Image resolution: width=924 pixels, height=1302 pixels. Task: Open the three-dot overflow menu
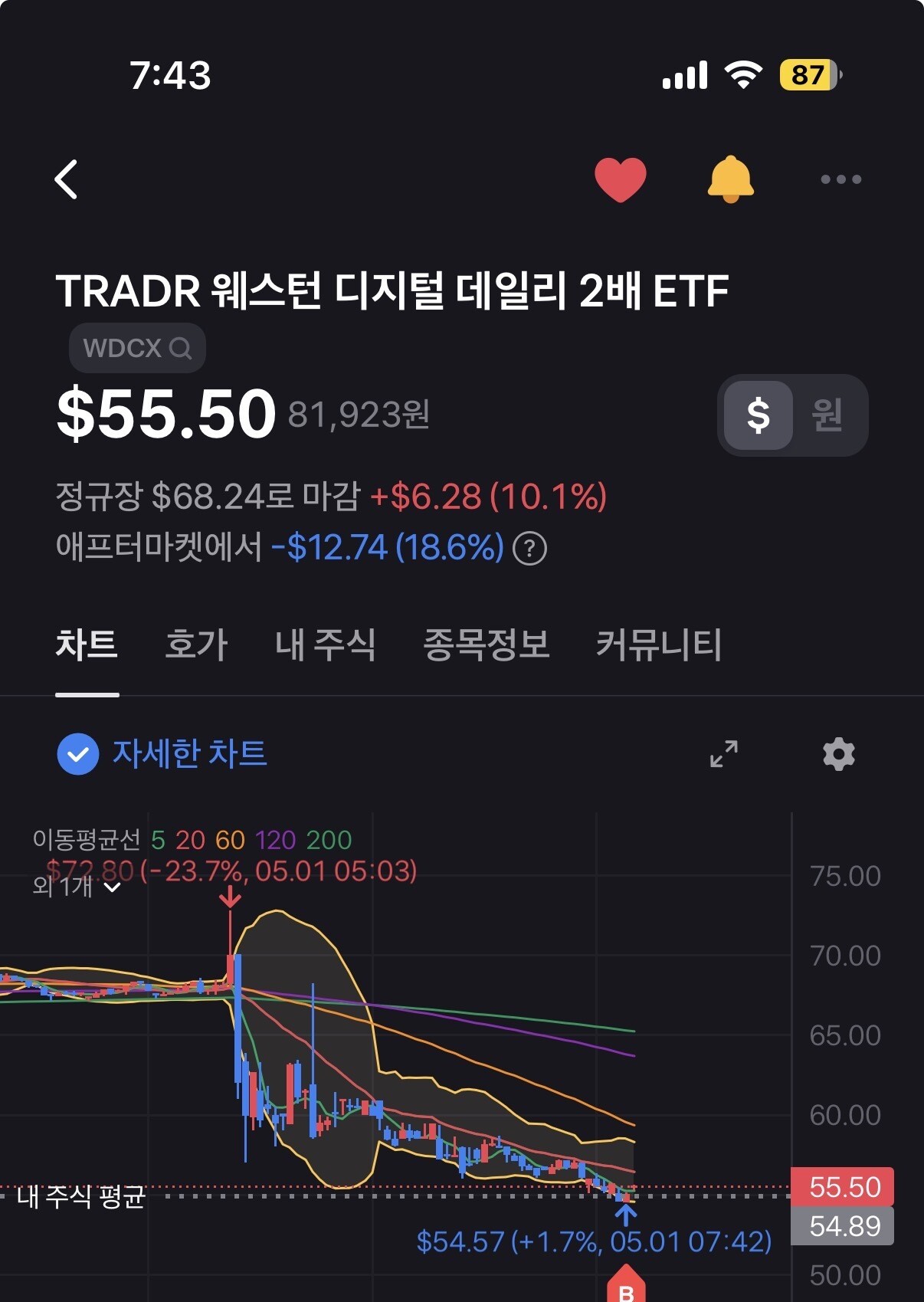tap(841, 179)
